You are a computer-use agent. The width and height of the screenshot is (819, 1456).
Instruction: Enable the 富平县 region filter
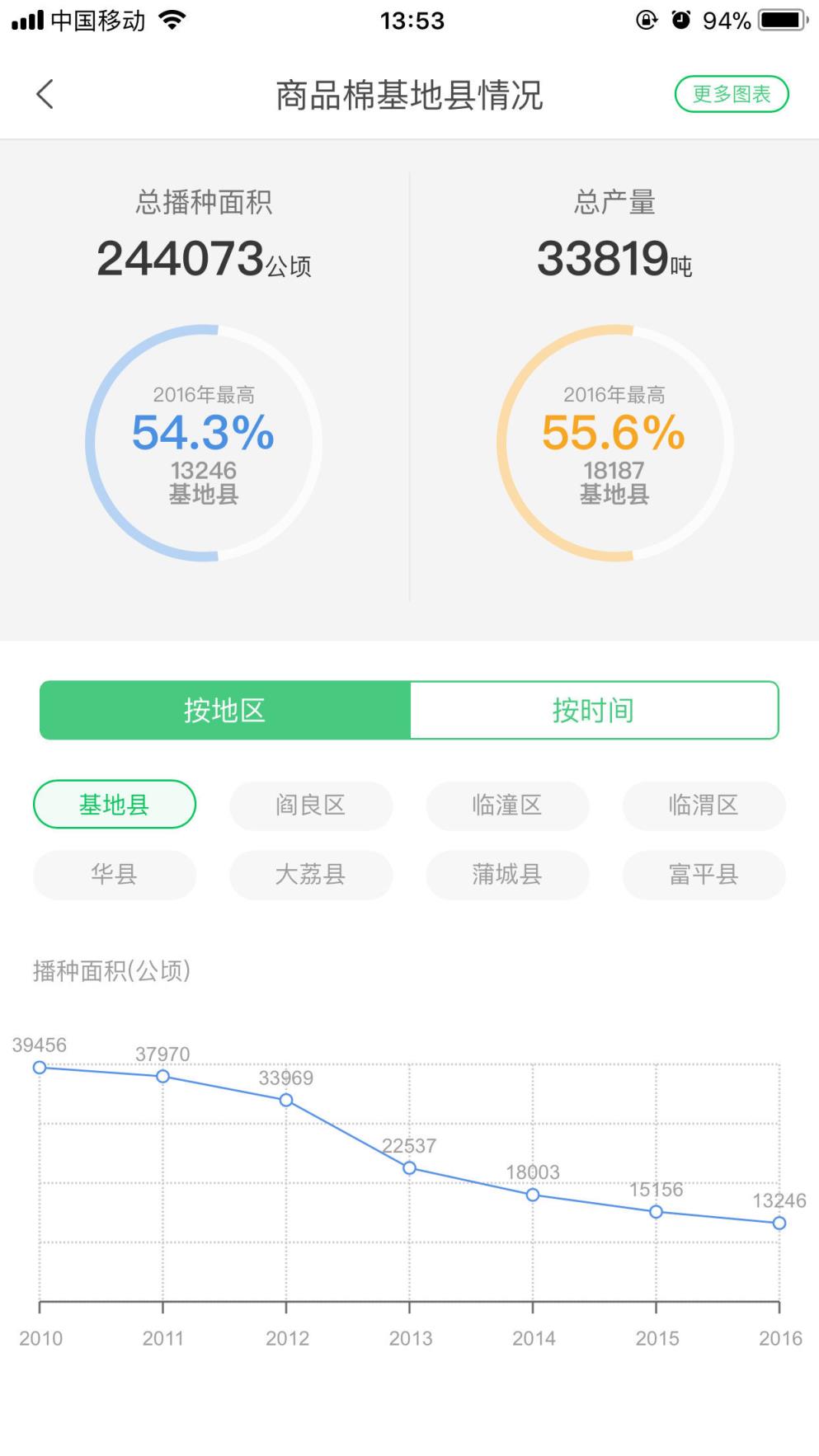tap(703, 876)
